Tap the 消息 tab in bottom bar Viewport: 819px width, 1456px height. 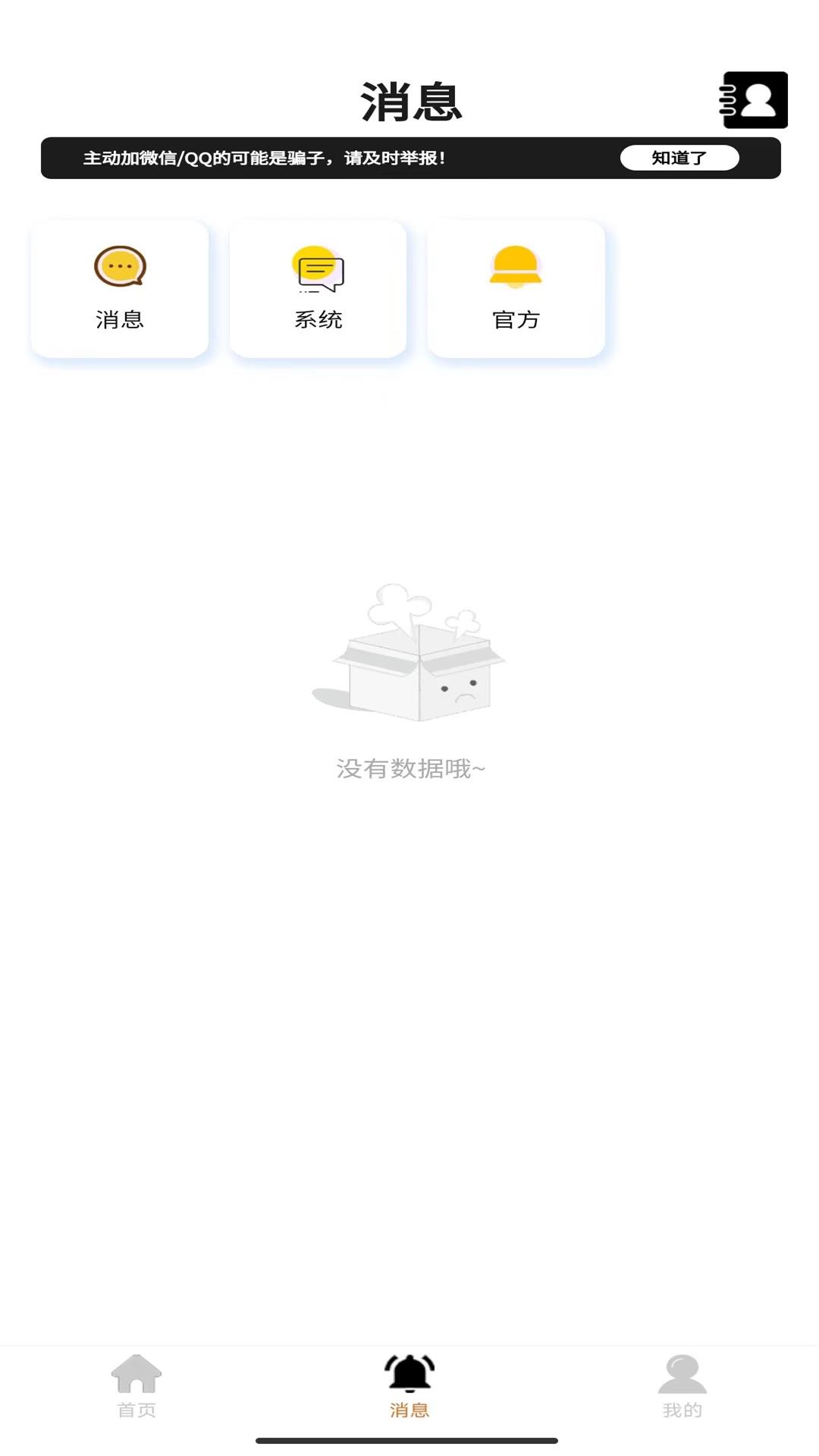pos(409,1385)
